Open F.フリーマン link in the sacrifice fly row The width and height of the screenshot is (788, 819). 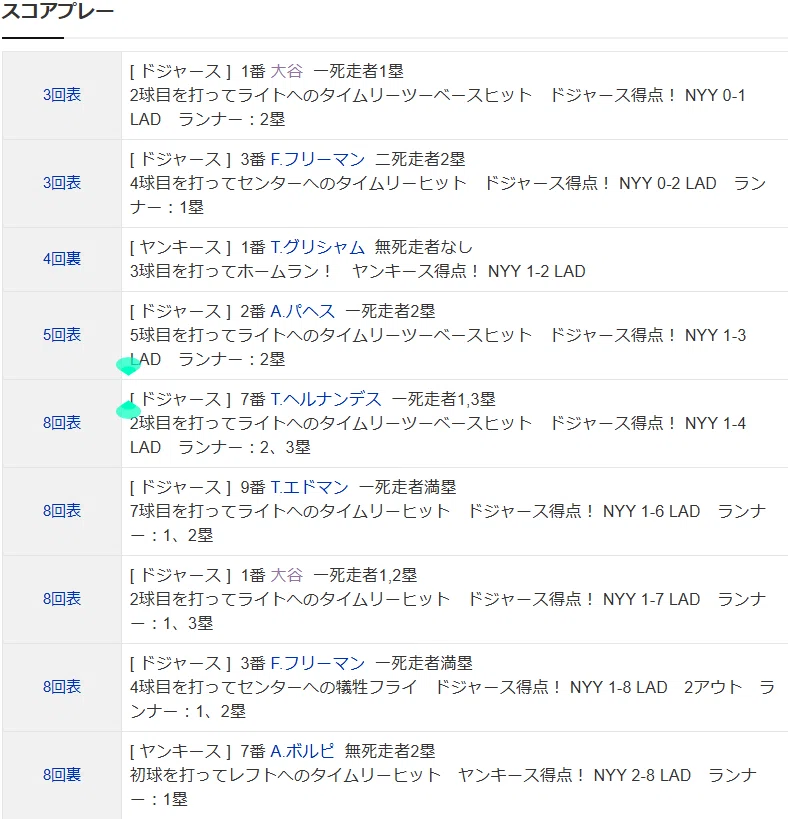[317, 663]
